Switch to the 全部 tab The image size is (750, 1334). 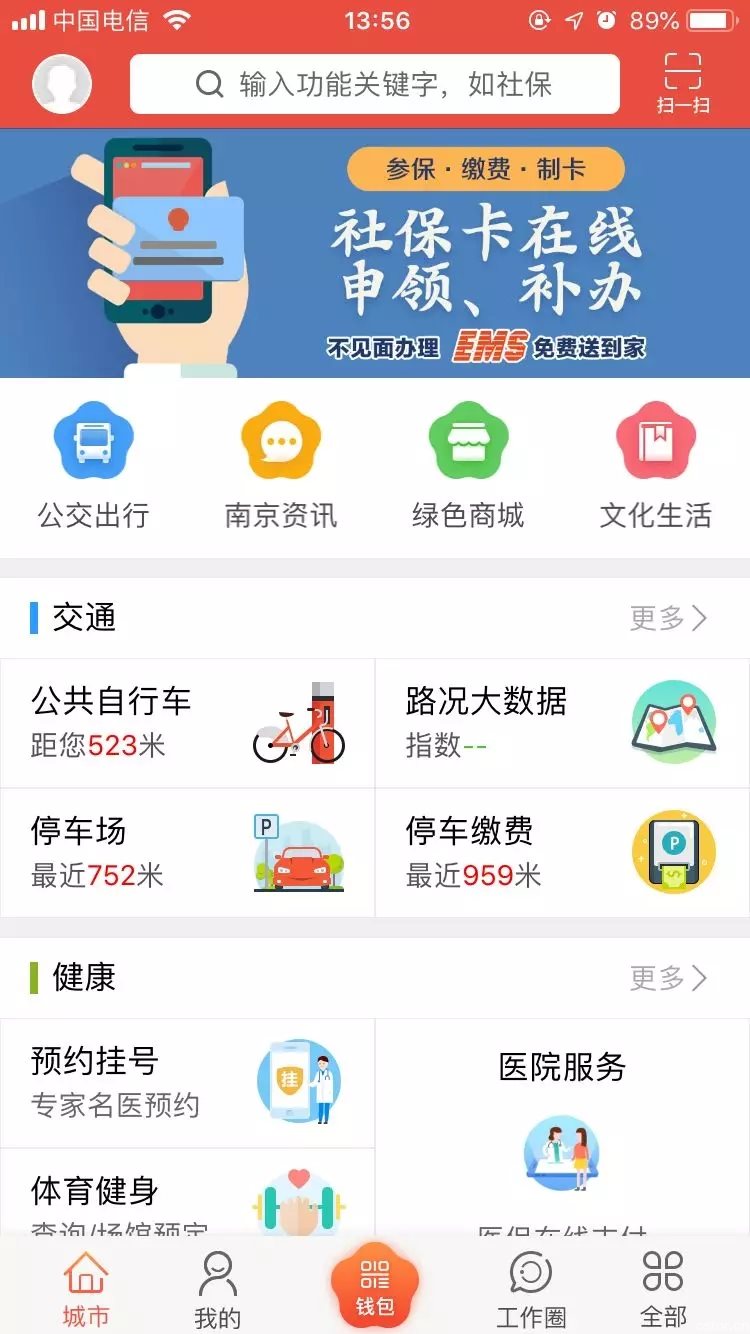663,1290
